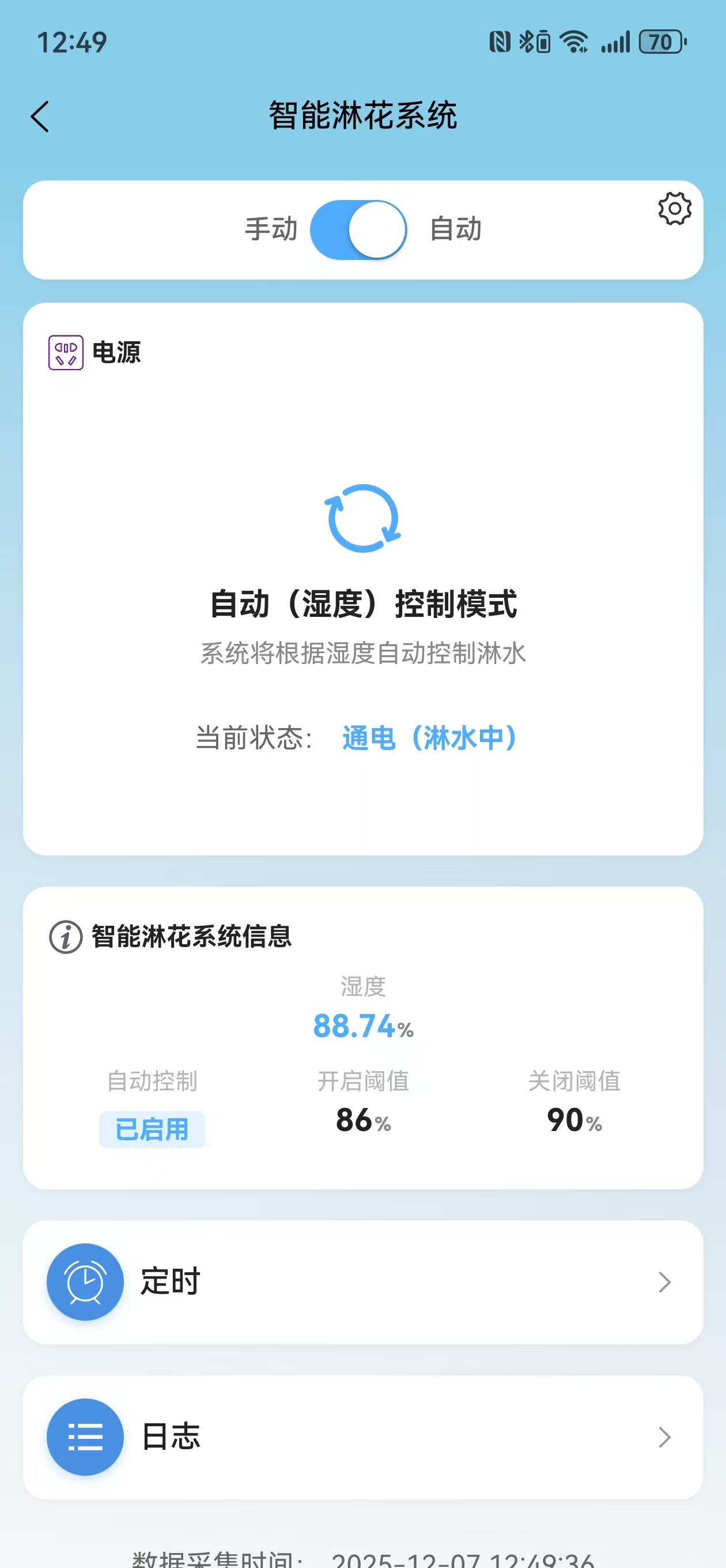Open the settings gear icon
Image resolution: width=726 pixels, height=1568 pixels.
pyautogui.click(x=674, y=209)
